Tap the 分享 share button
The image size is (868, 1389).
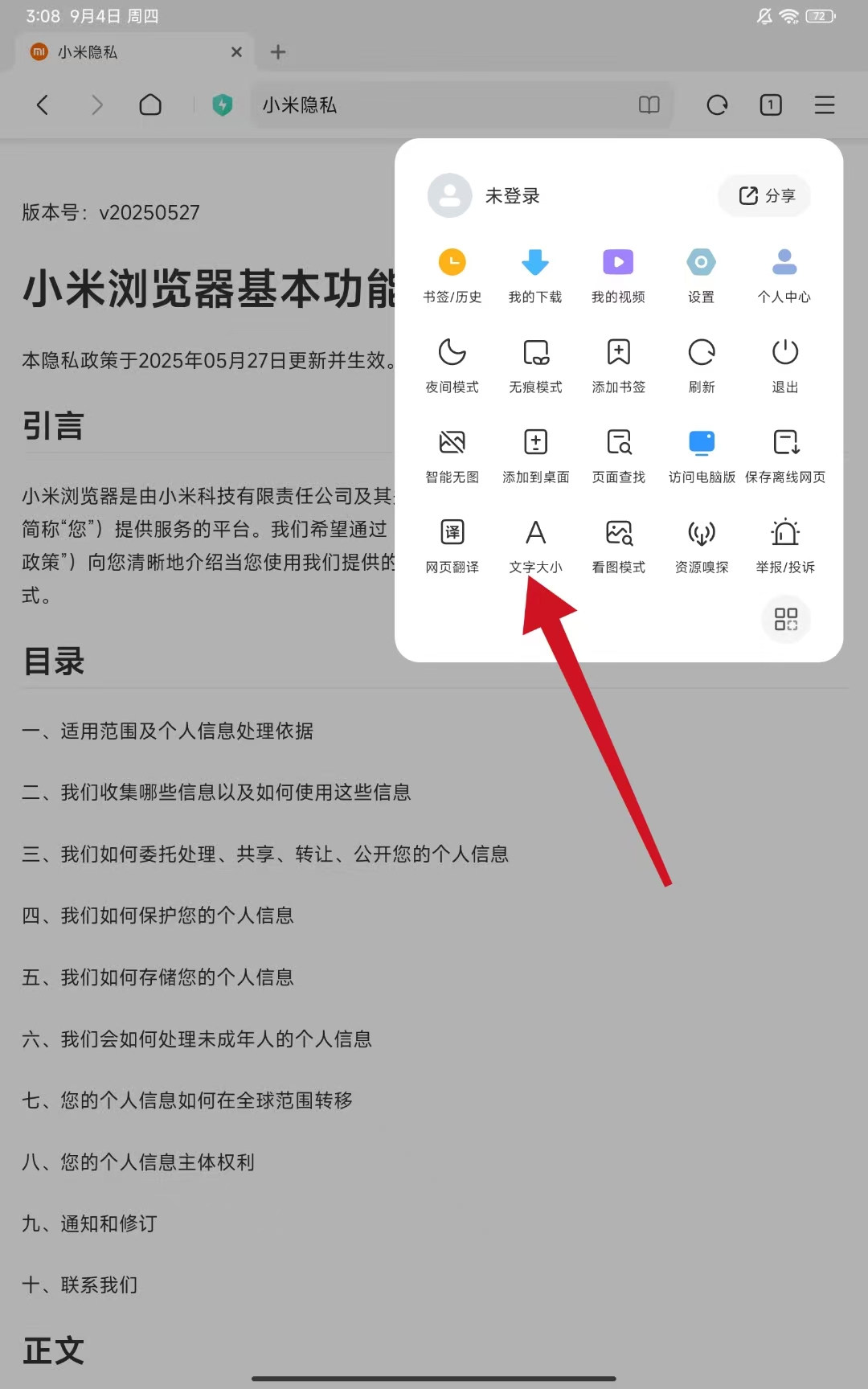pyautogui.click(x=766, y=195)
